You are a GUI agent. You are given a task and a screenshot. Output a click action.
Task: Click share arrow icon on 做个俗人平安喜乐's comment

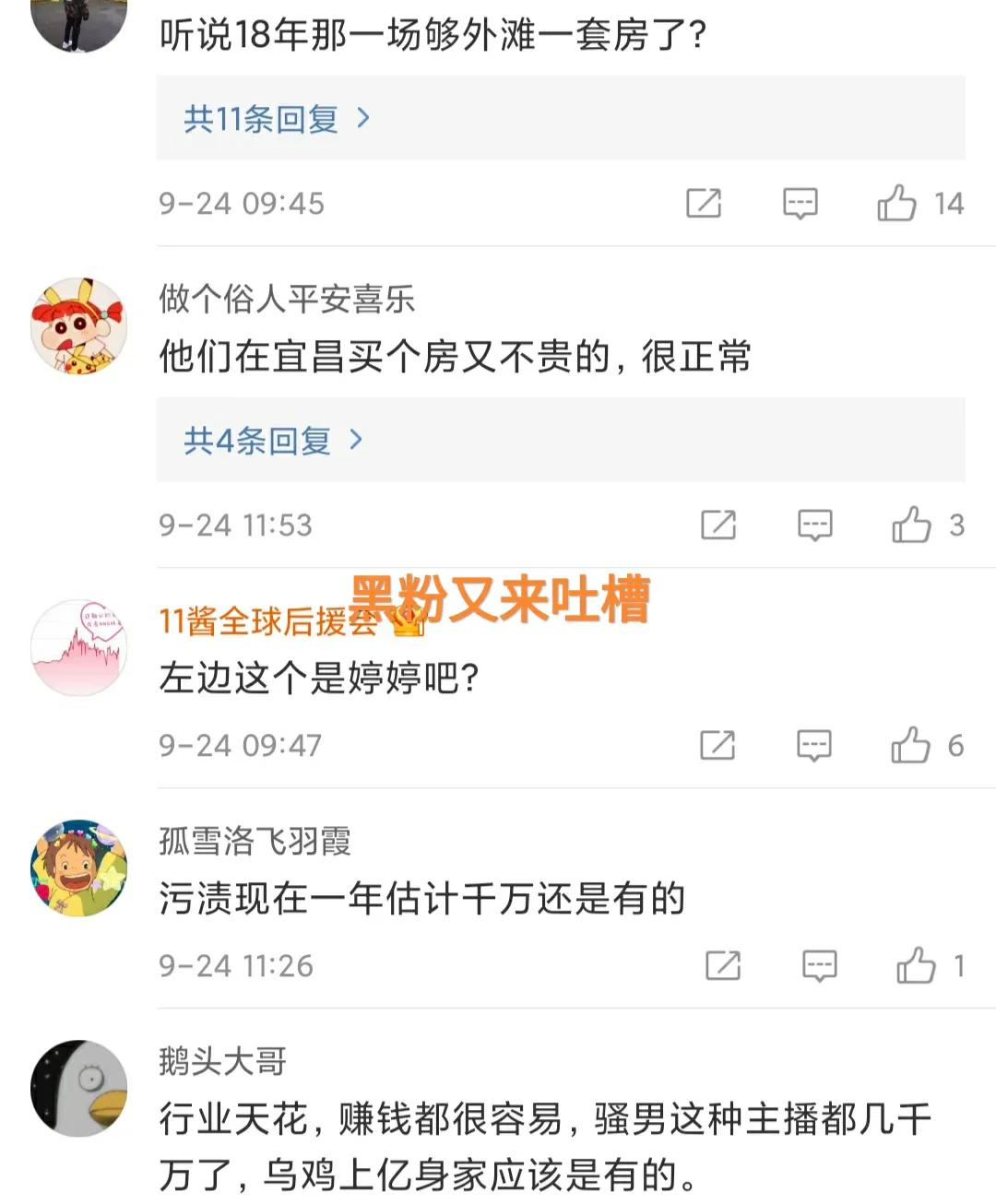(718, 525)
